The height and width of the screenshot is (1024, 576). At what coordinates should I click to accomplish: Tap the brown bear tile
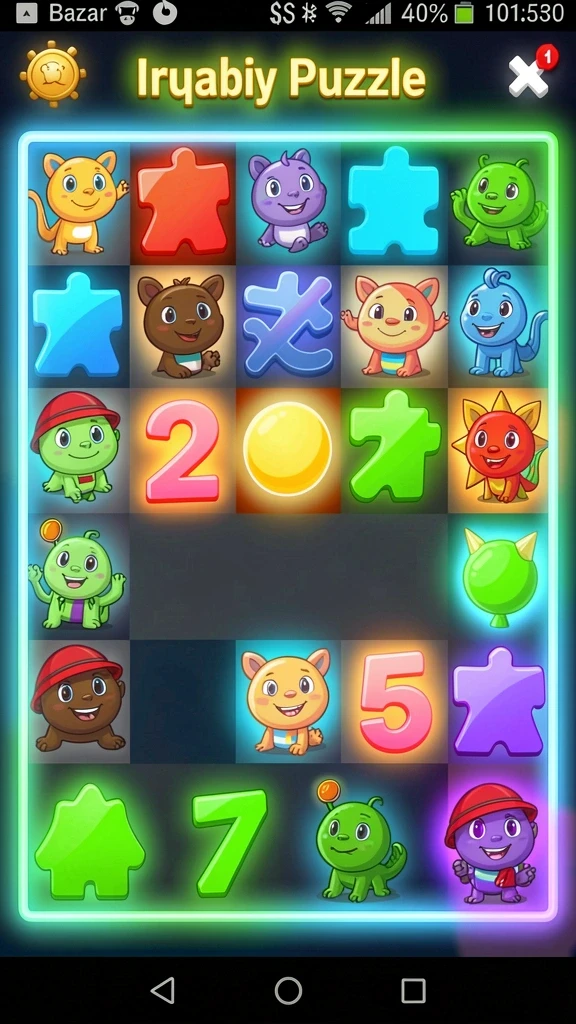pyautogui.click(x=184, y=327)
